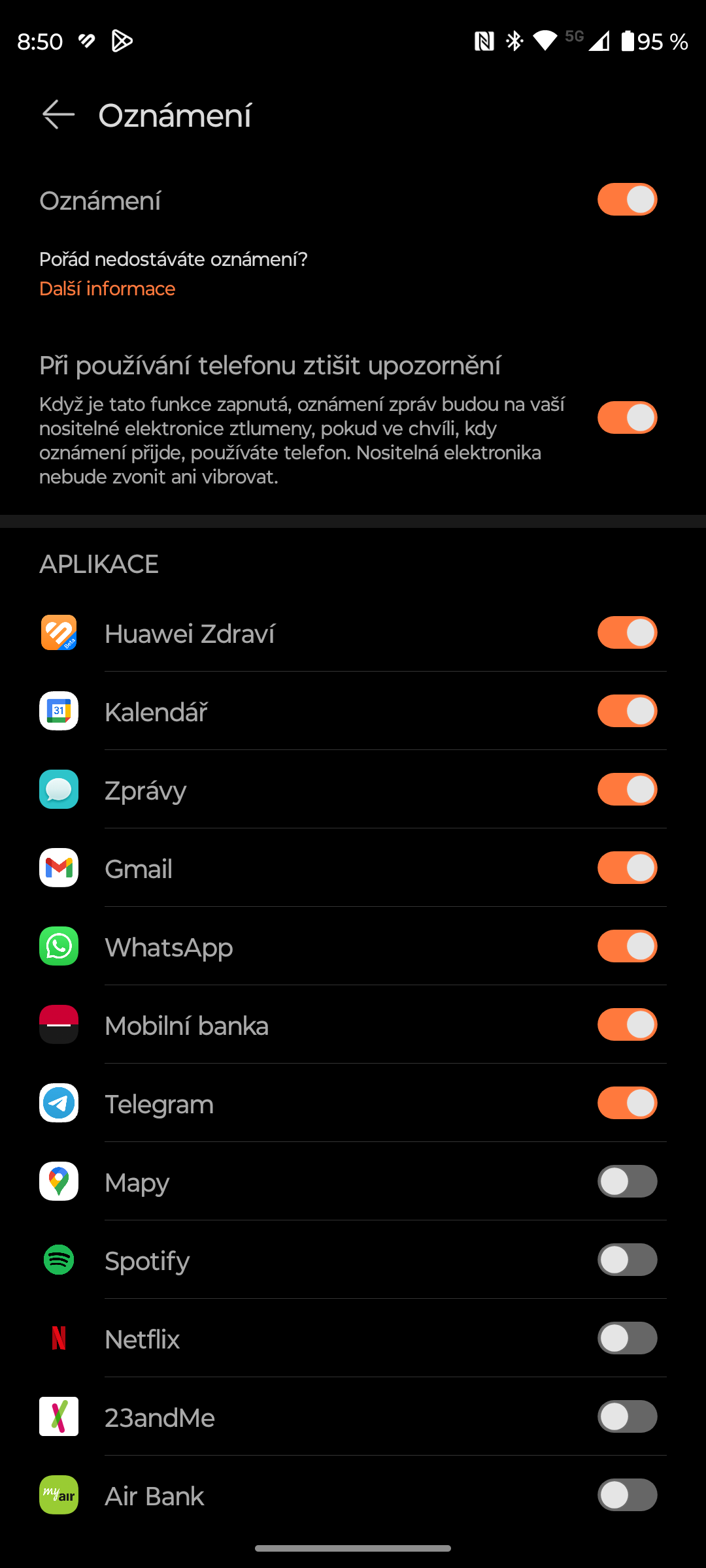
Task: Go back from the Oznámení screen
Action: [58, 115]
